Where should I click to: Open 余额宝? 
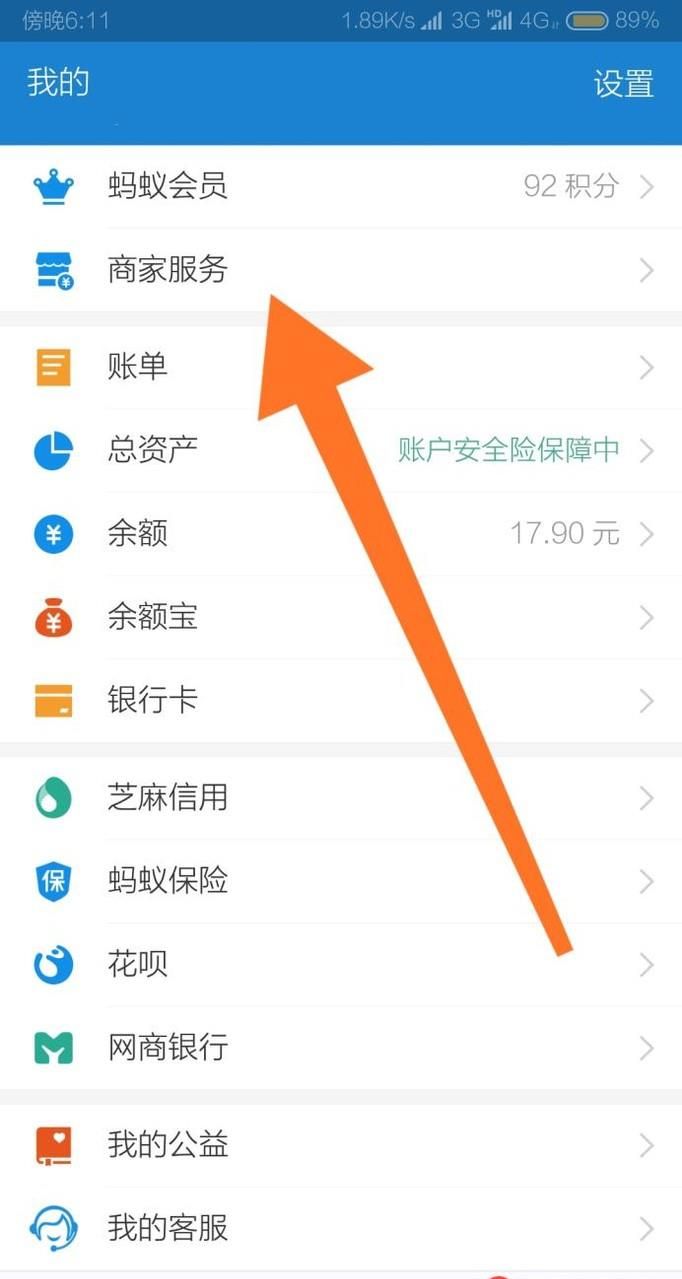(152, 617)
